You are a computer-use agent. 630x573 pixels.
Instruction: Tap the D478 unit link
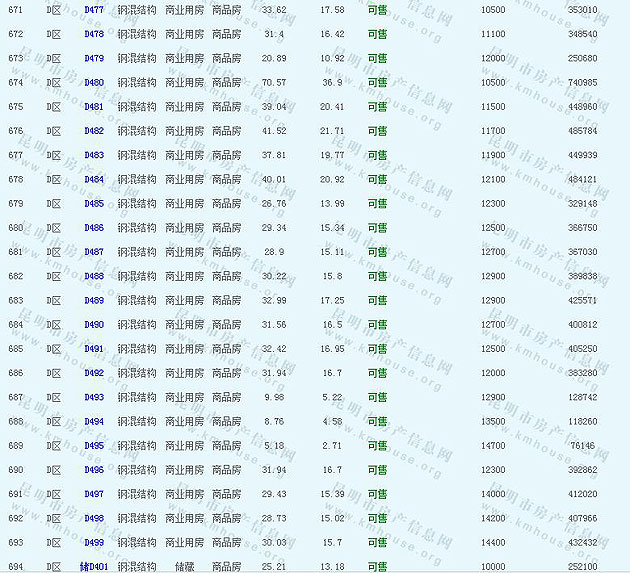93,34
